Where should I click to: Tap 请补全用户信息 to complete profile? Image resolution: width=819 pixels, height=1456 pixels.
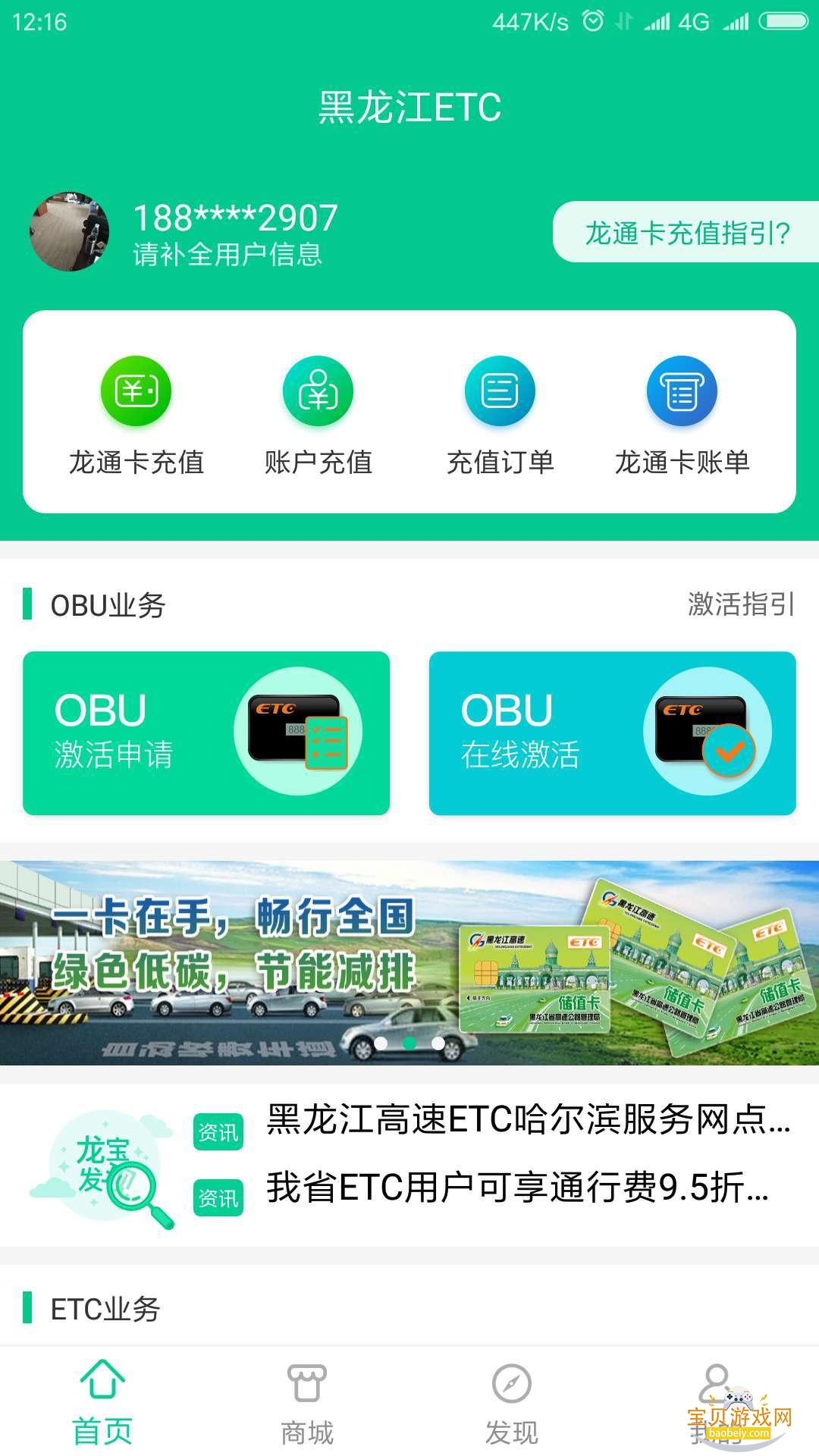[x=227, y=255]
